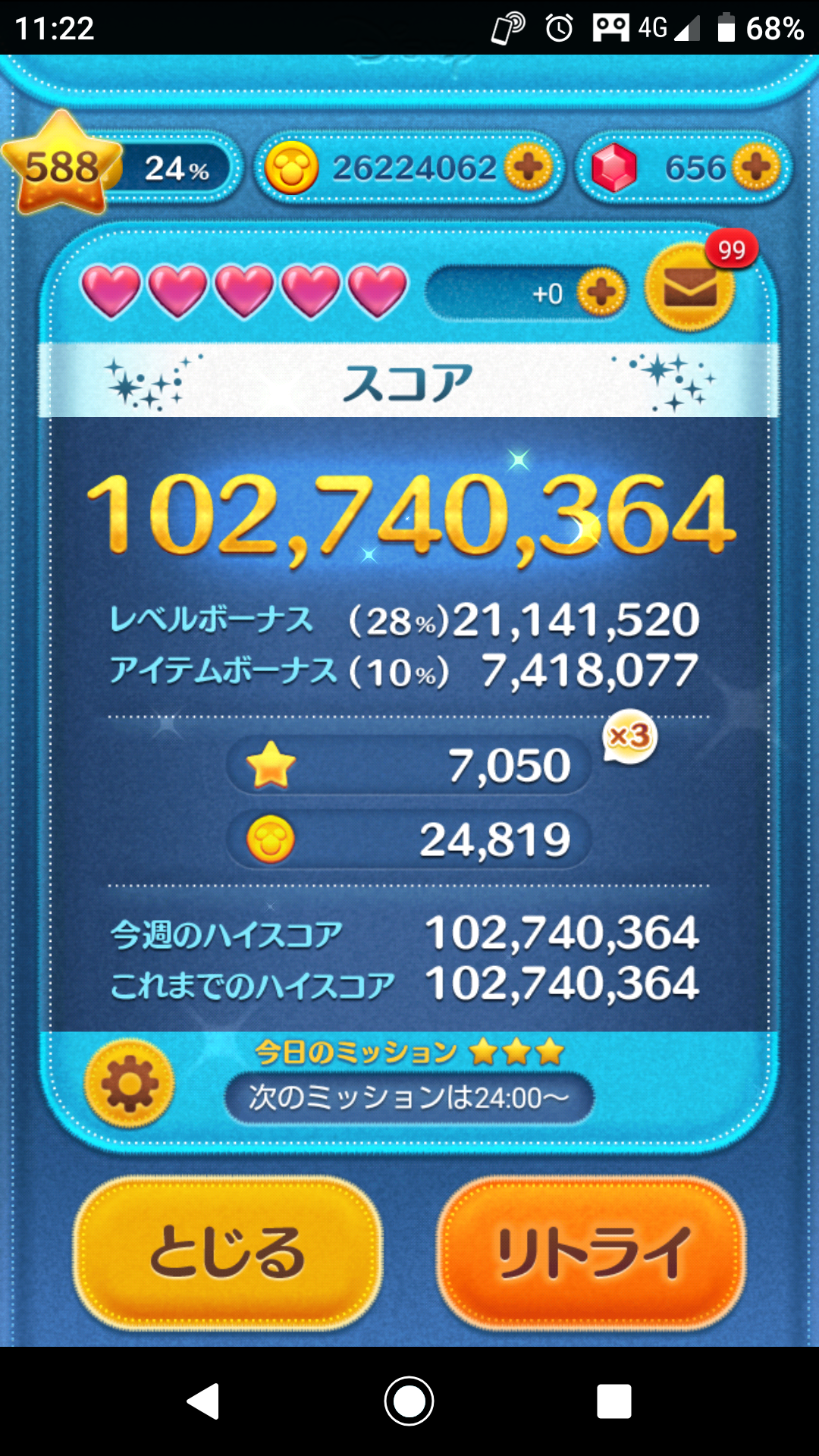Tap the とじる (close) button
Screen dimensions: 819x1456
(227, 1253)
